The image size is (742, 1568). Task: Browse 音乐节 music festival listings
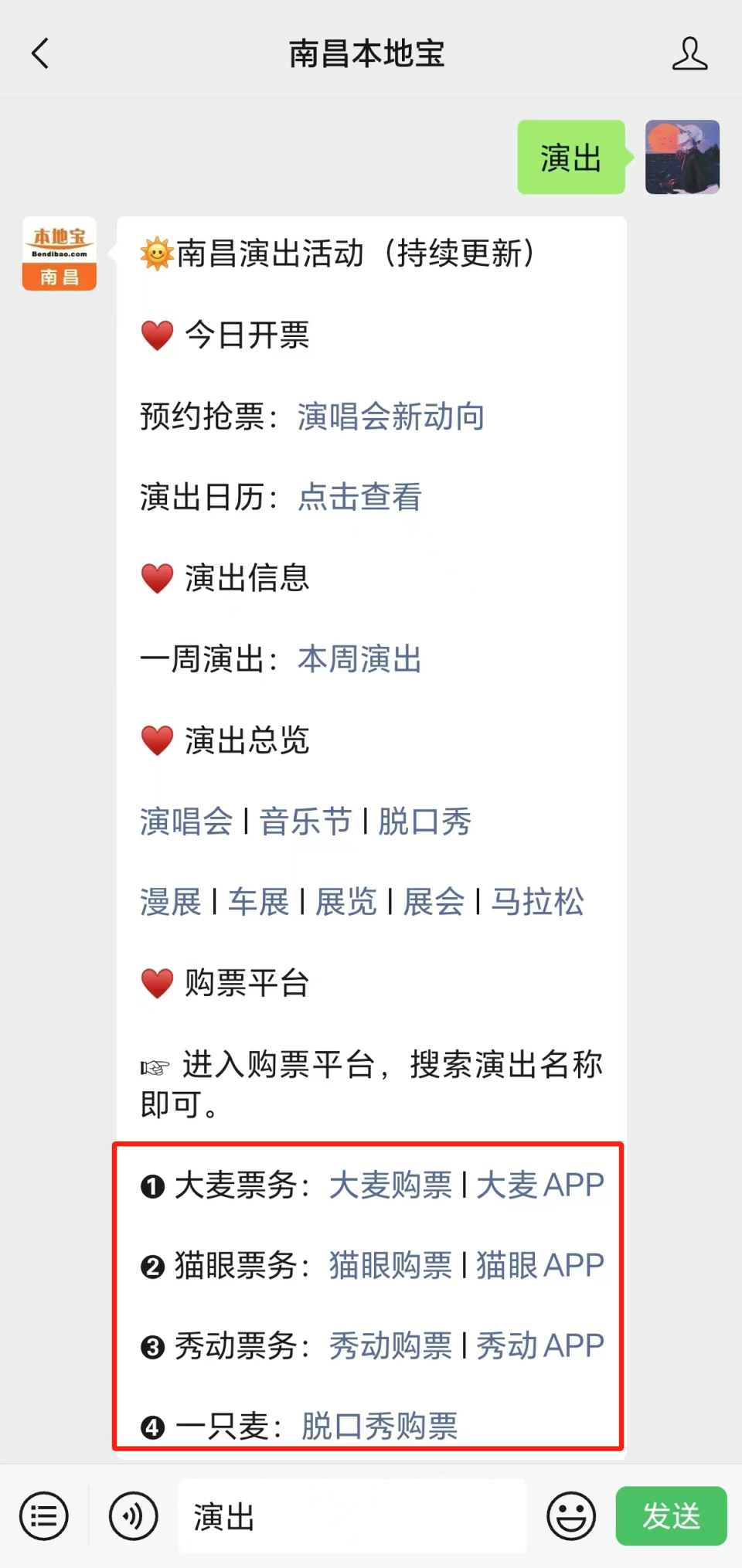tap(305, 823)
